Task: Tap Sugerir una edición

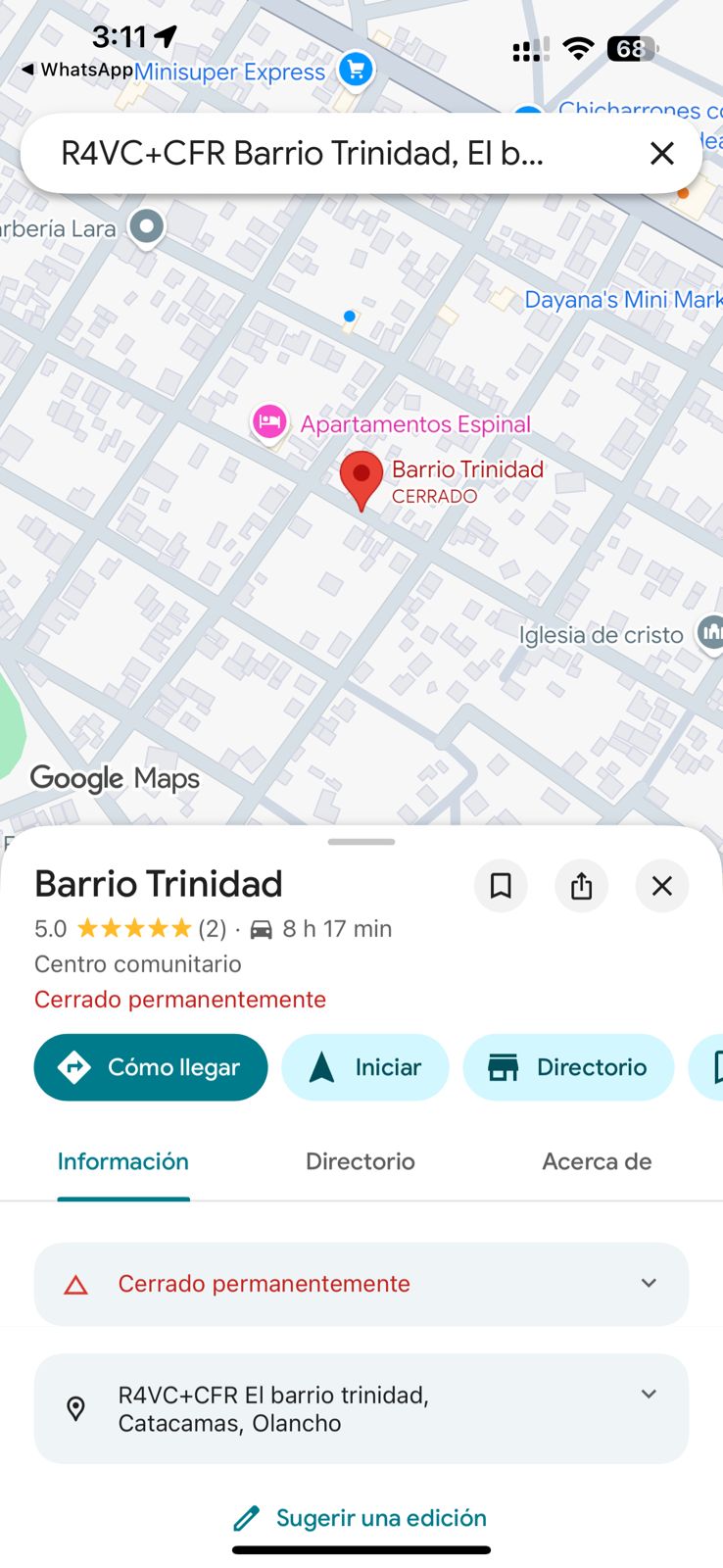Action: (361, 1518)
